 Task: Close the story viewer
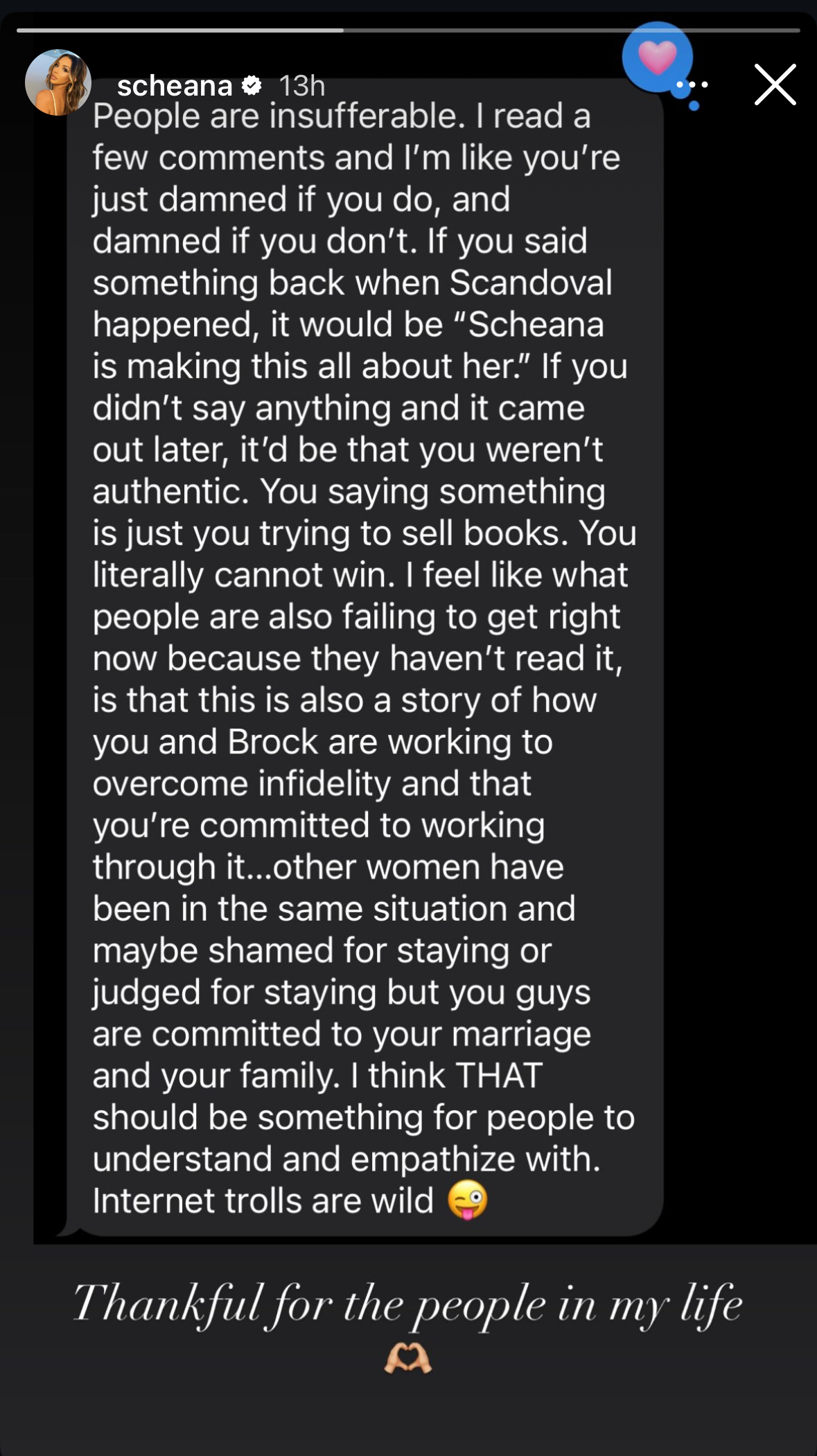(x=775, y=85)
